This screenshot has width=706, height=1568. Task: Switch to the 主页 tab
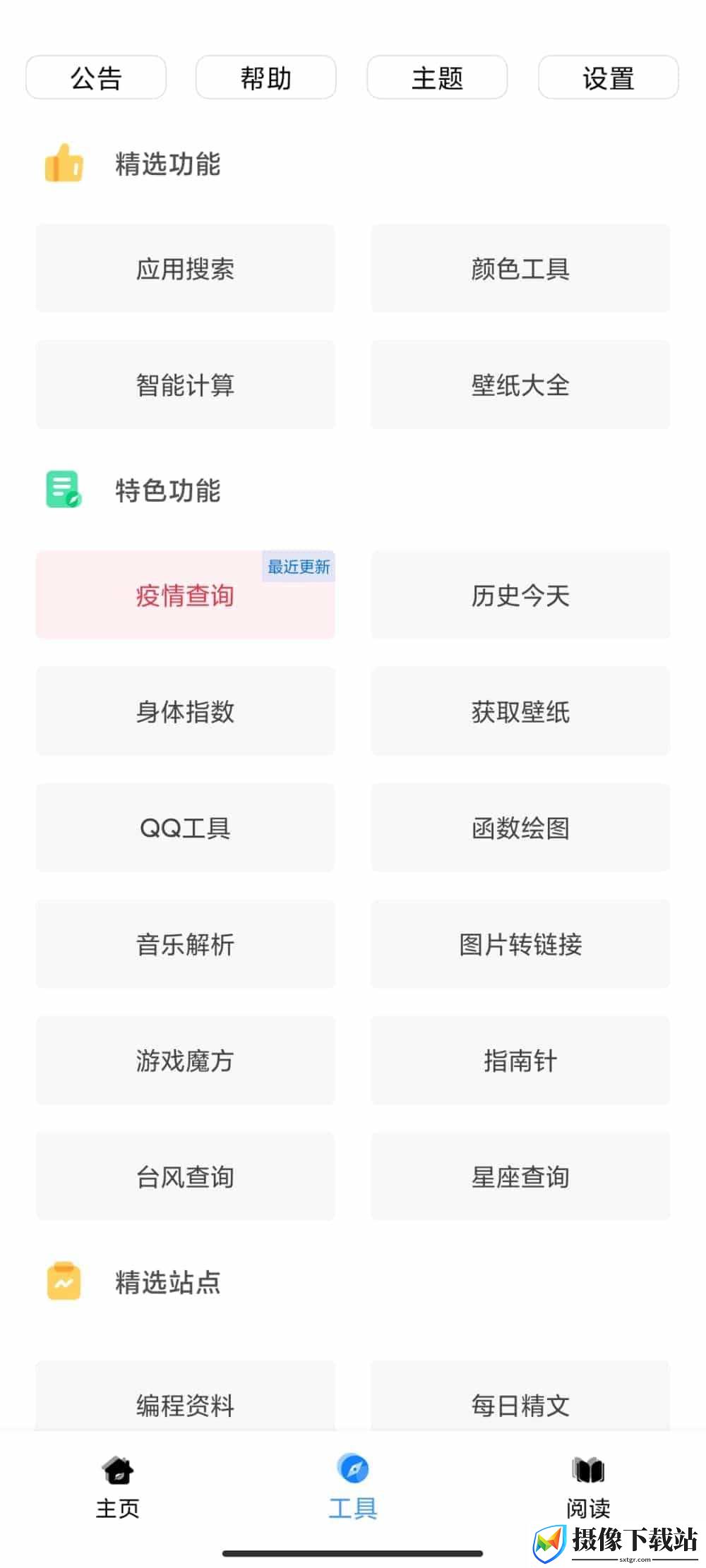(x=118, y=1488)
